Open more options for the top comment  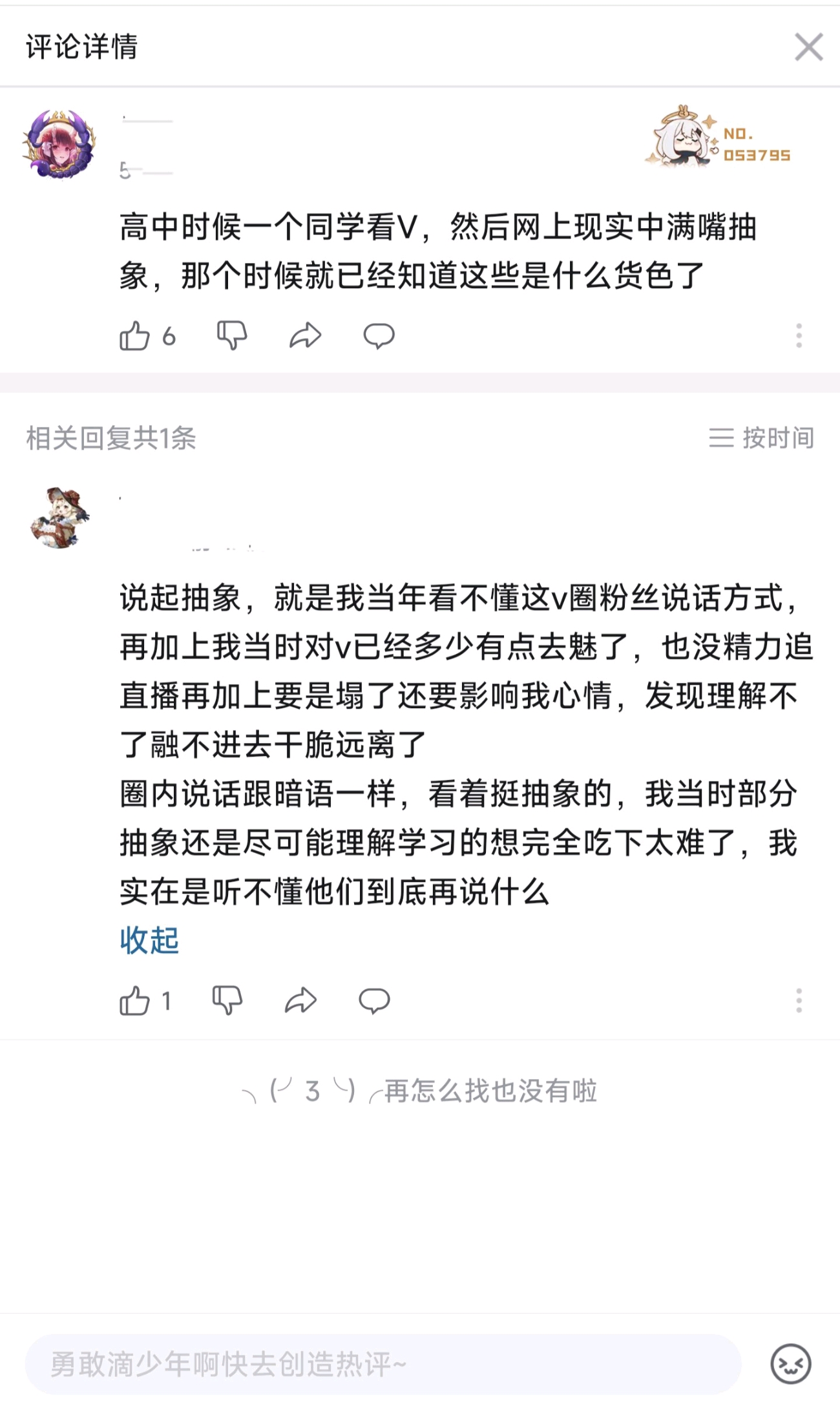(799, 335)
